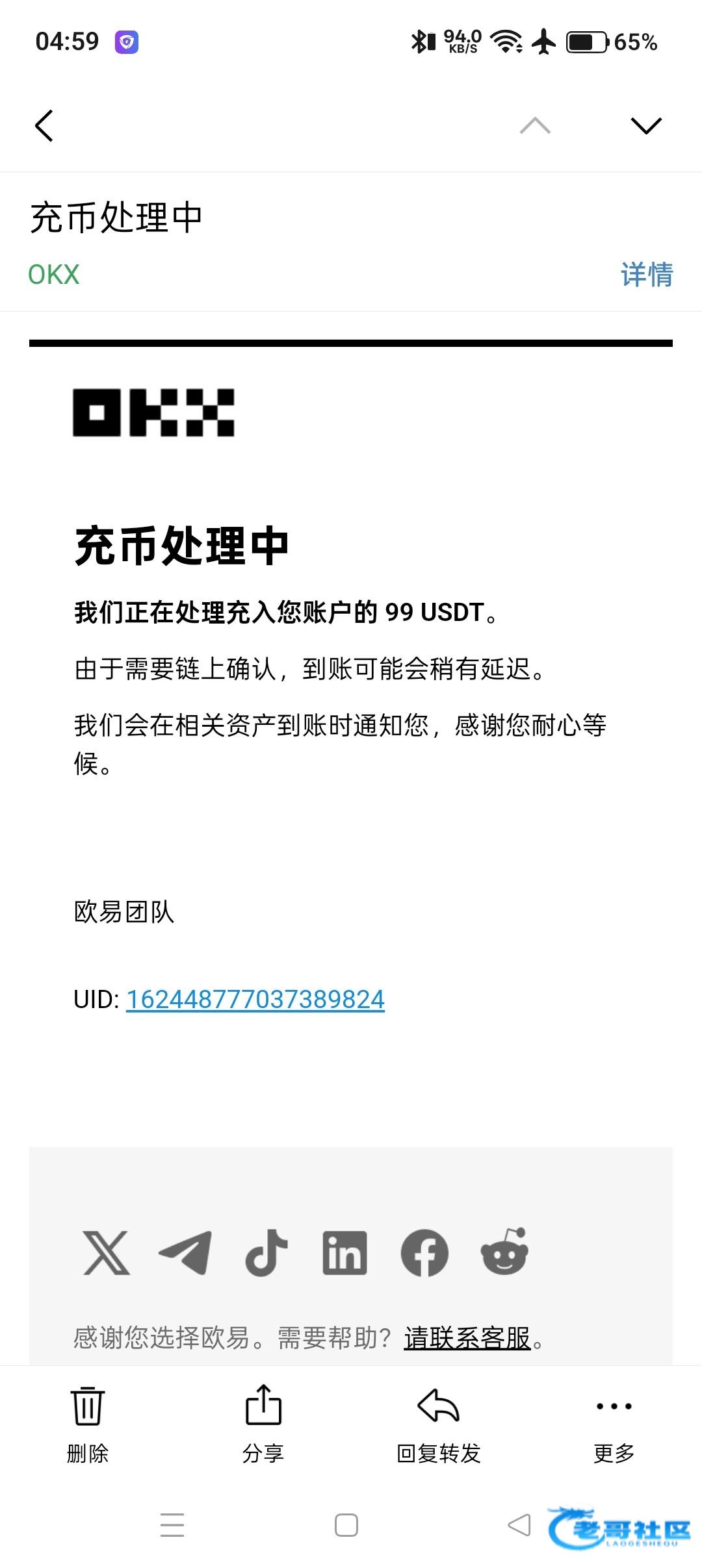Go back from the email view
Viewport: 702px width, 1568px height.
(44, 125)
